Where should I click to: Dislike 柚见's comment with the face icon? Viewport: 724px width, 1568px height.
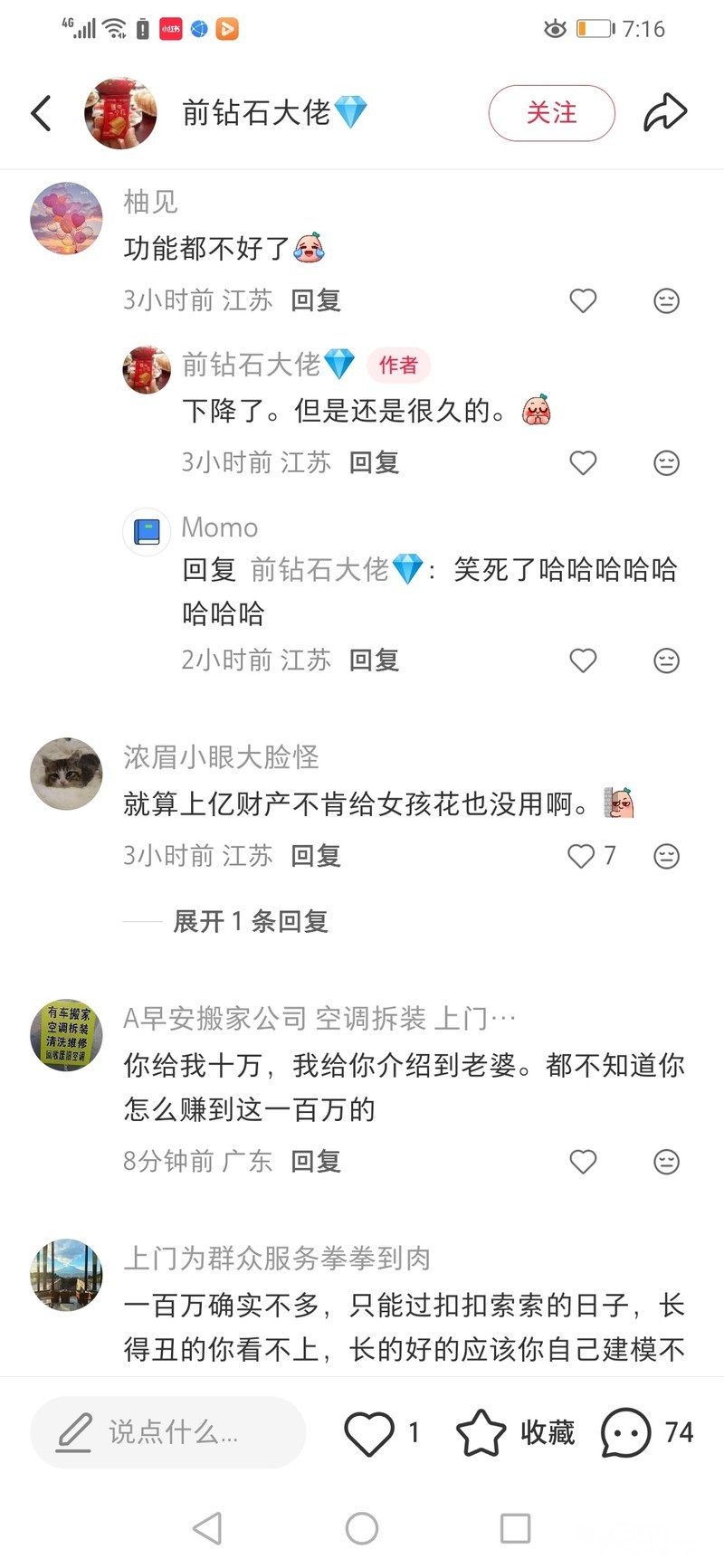pos(666,300)
